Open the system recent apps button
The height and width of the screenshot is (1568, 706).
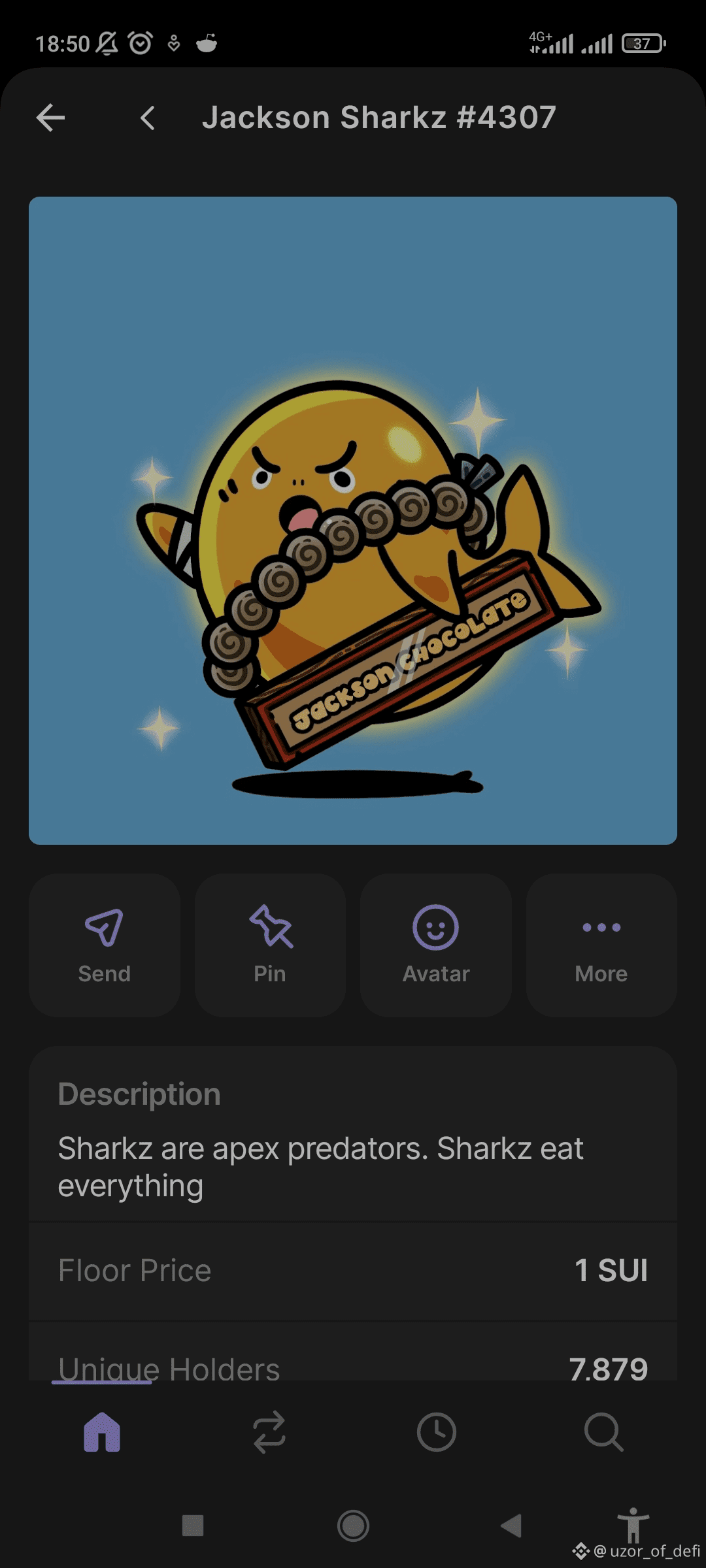(193, 1526)
